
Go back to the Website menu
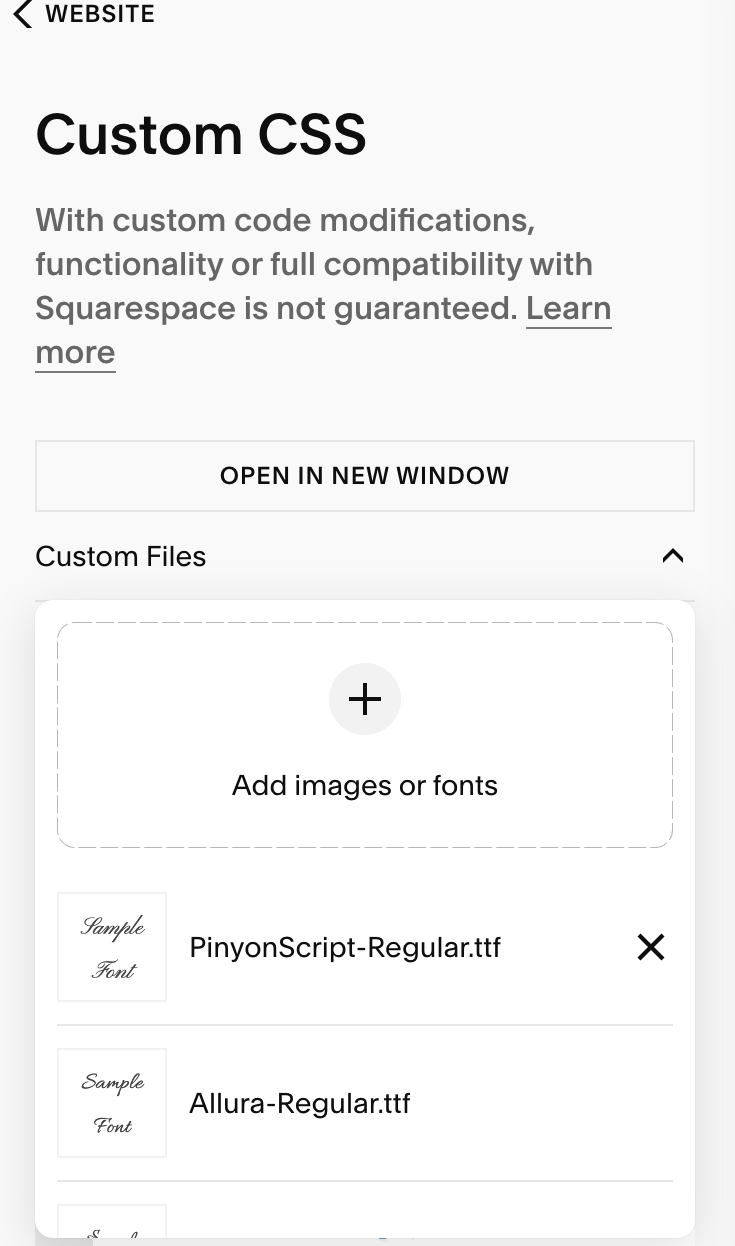(85, 14)
